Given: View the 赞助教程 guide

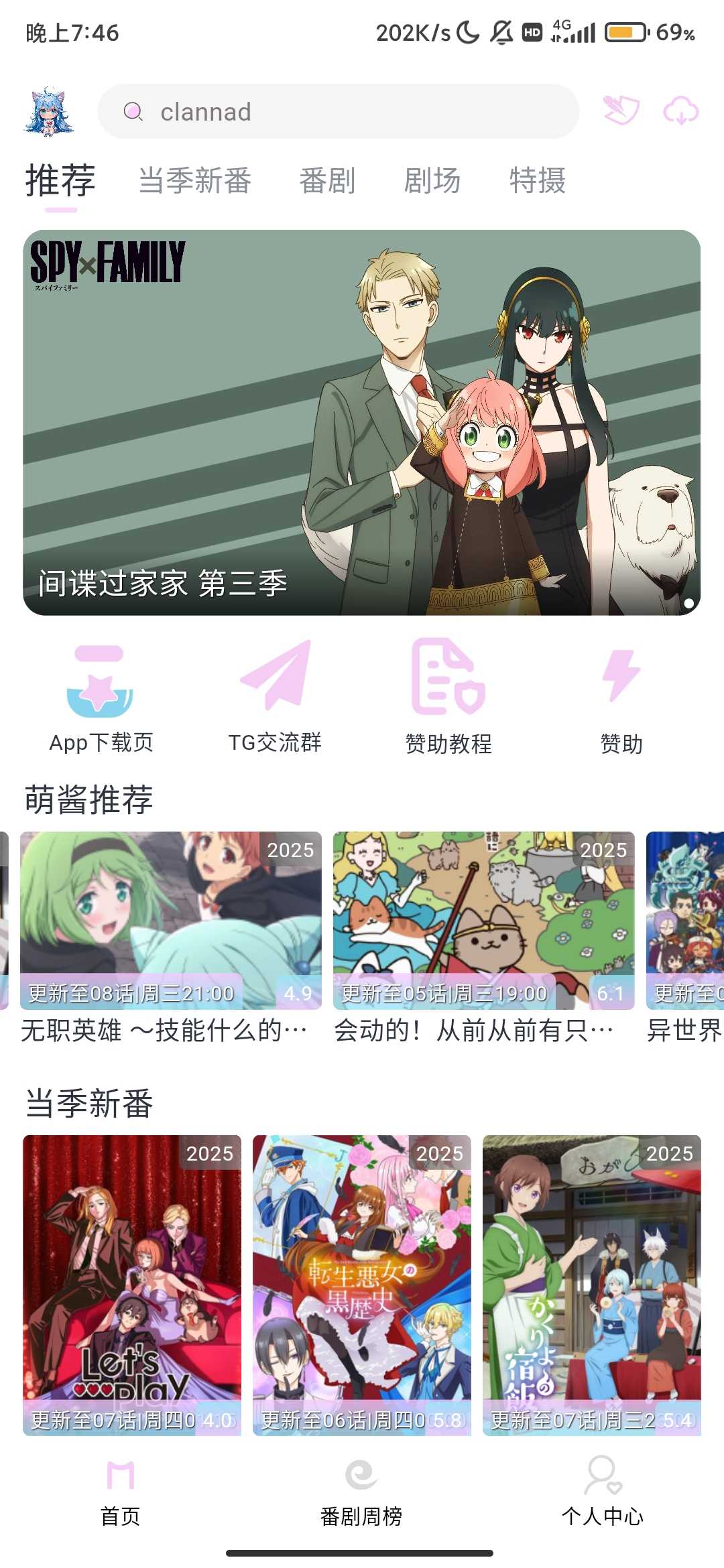Looking at the screenshot, I should pyautogui.click(x=448, y=697).
